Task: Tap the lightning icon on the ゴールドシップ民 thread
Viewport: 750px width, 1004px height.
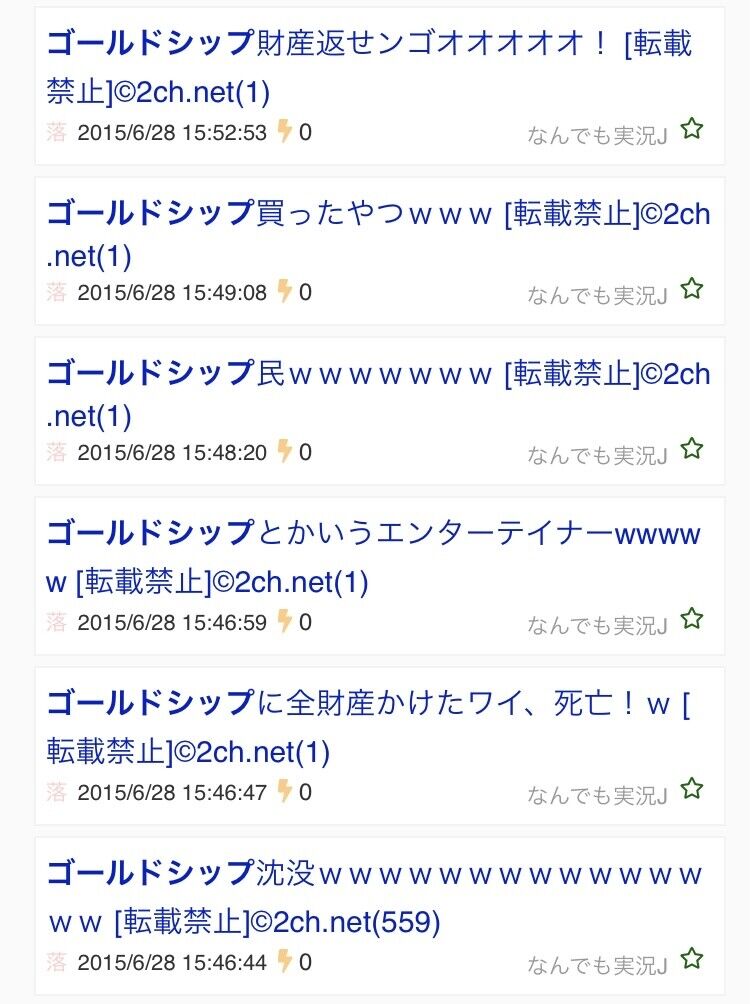Action: point(285,452)
